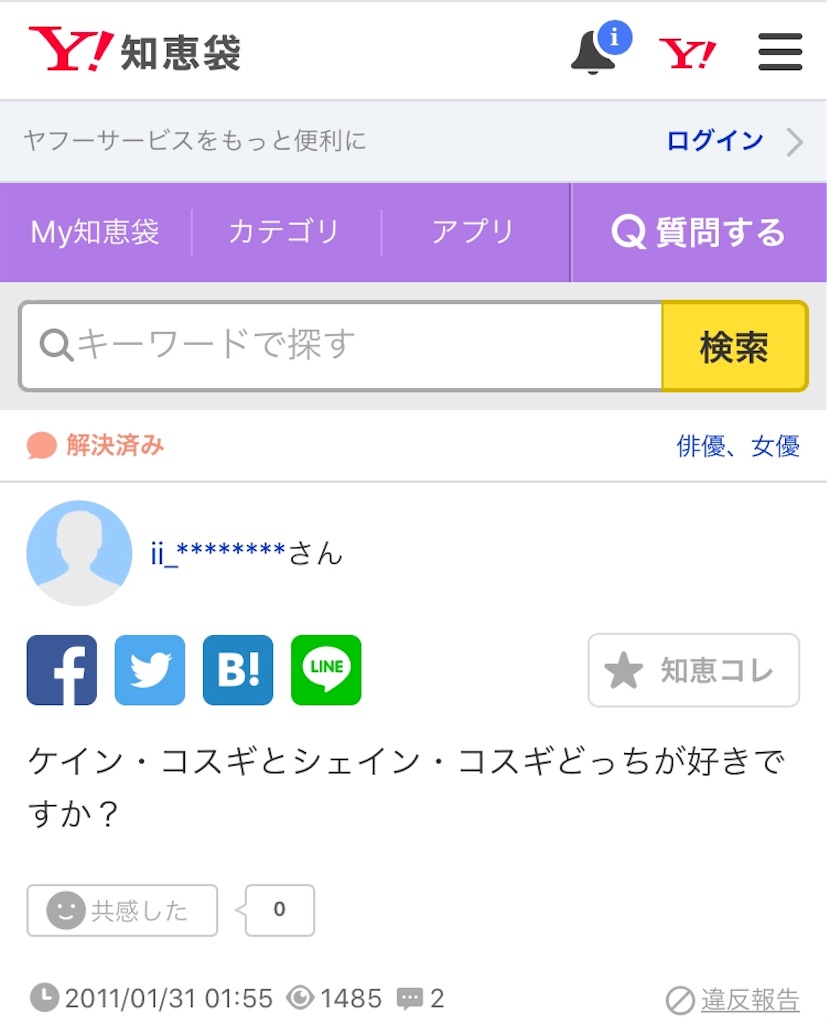827x1024 pixels.
Task: Open the hamburger menu
Action: pos(780,52)
